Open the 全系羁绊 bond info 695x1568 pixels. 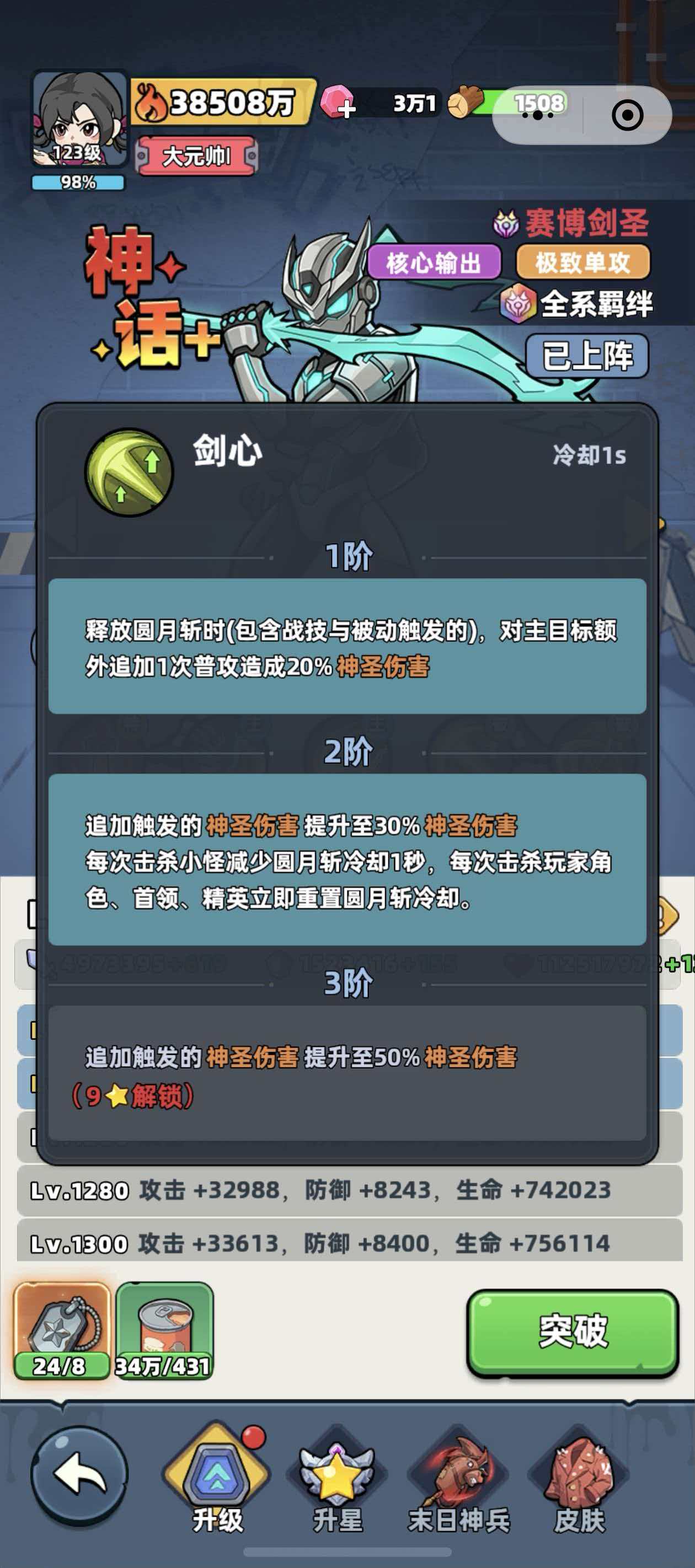(x=576, y=303)
